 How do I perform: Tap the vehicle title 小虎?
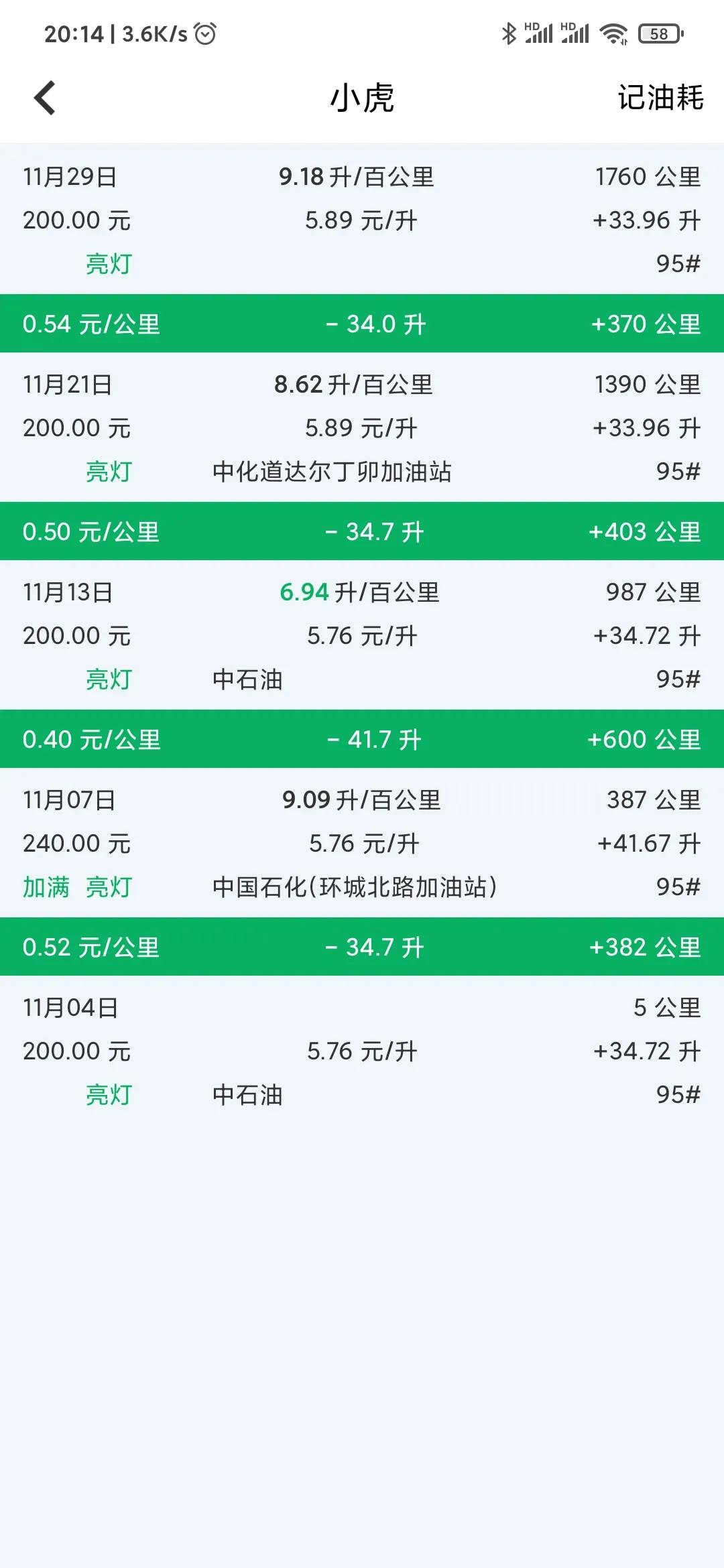pos(362,97)
